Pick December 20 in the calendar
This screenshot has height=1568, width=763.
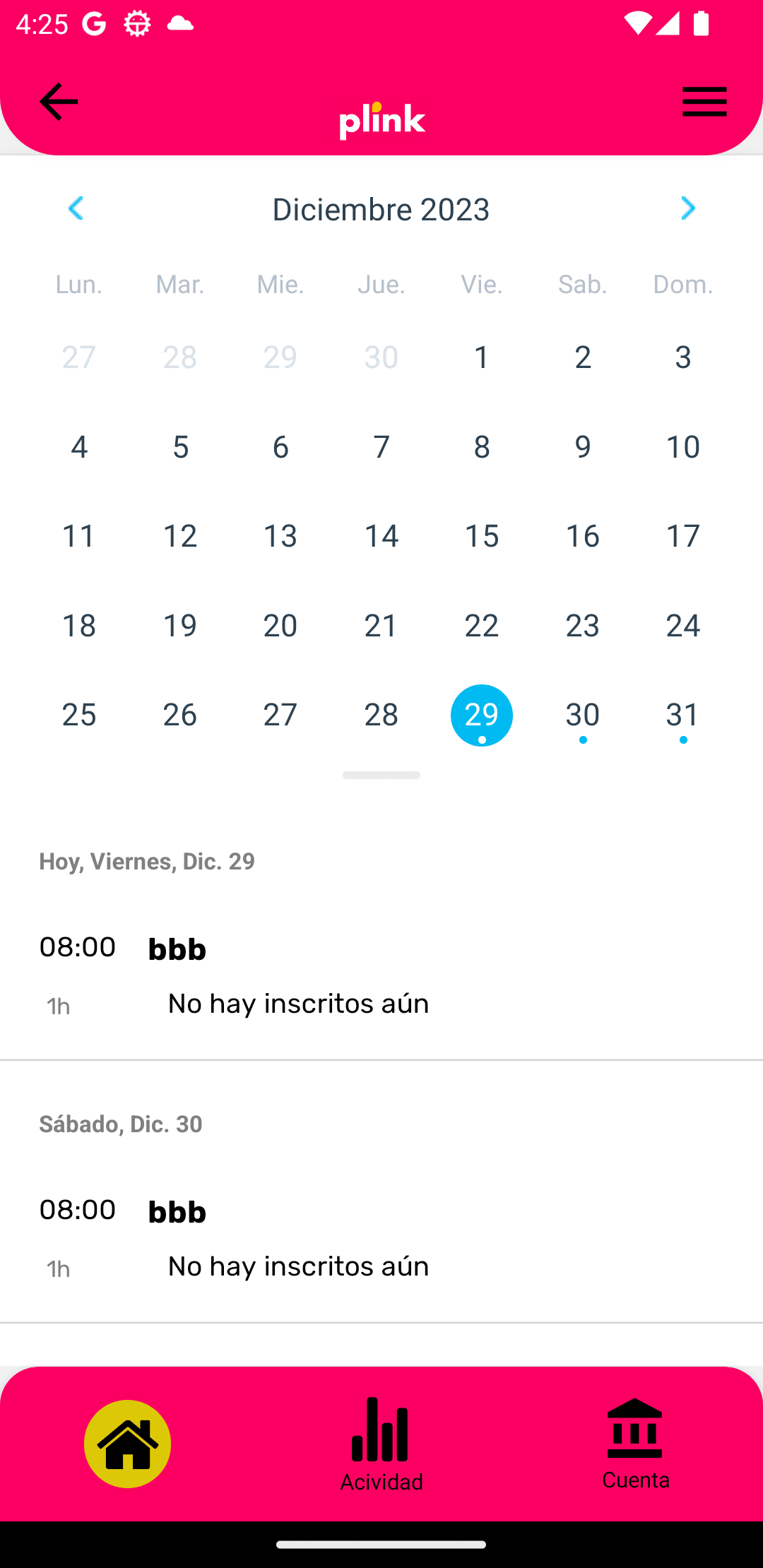click(x=280, y=626)
